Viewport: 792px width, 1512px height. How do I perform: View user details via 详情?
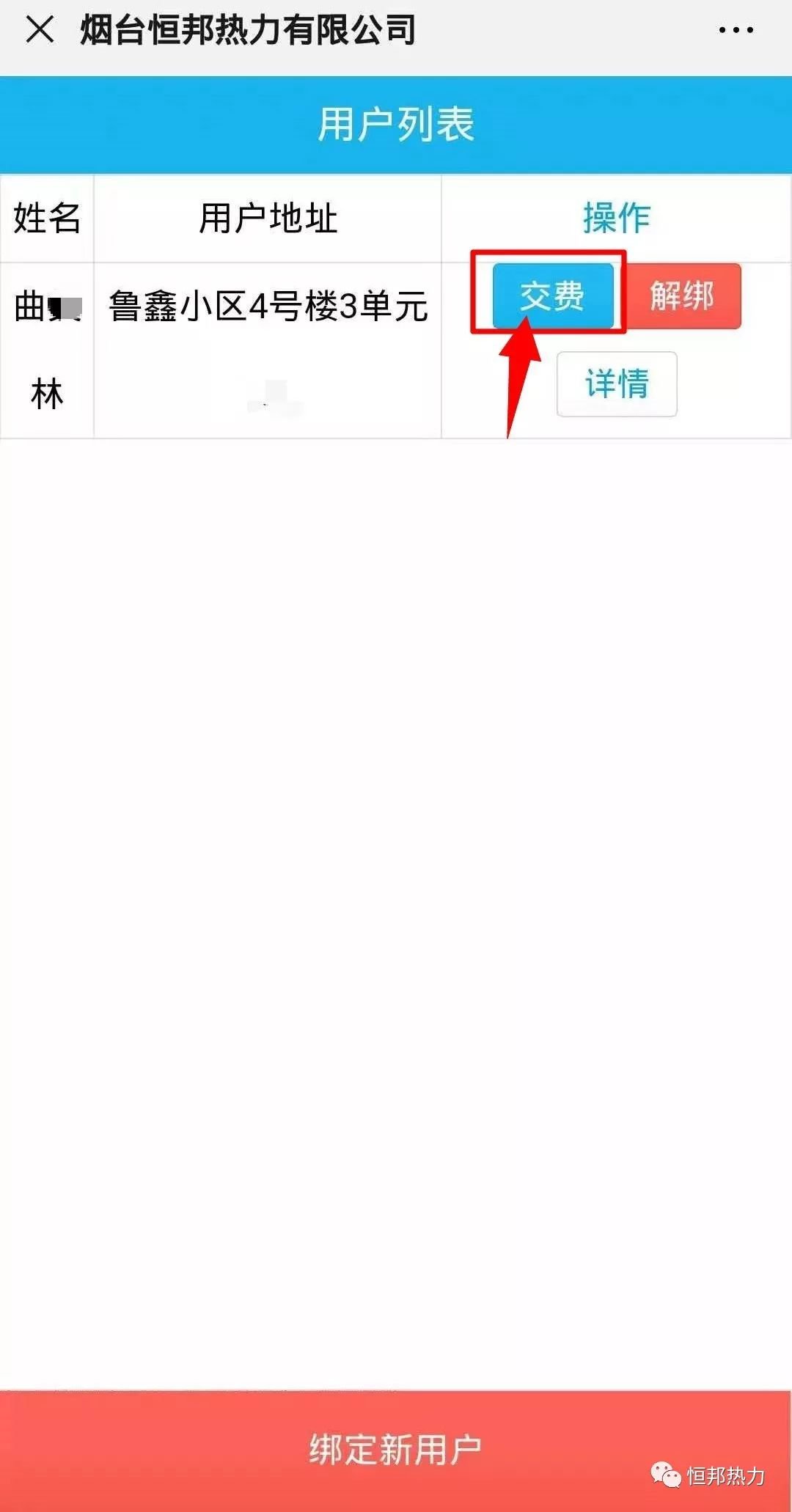[617, 384]
